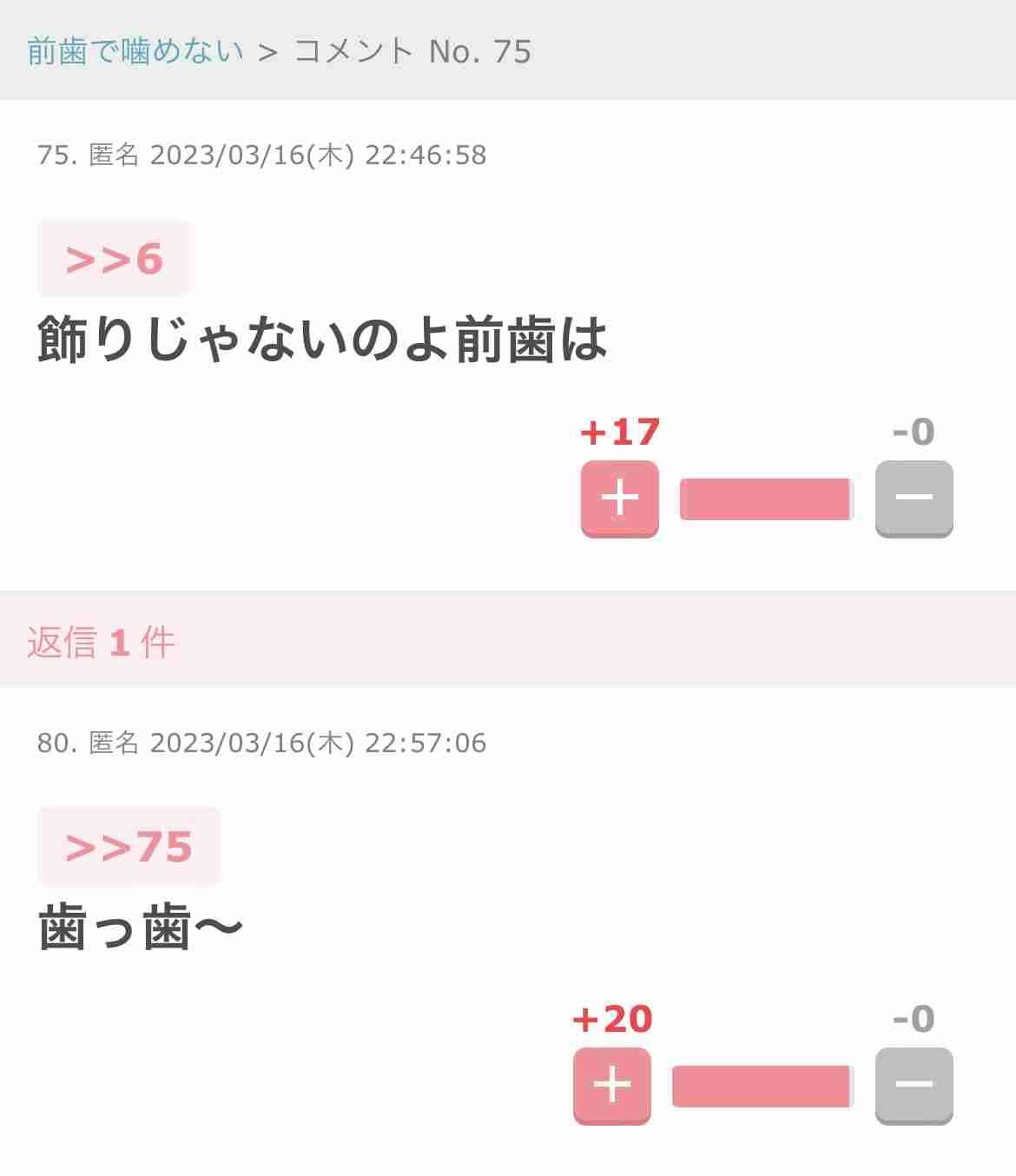Click the timestamp 2023/03/16 22:57:06 on comment 80
The height and width of the screenshot is (1176, 1016).
[x=319, y=743]
